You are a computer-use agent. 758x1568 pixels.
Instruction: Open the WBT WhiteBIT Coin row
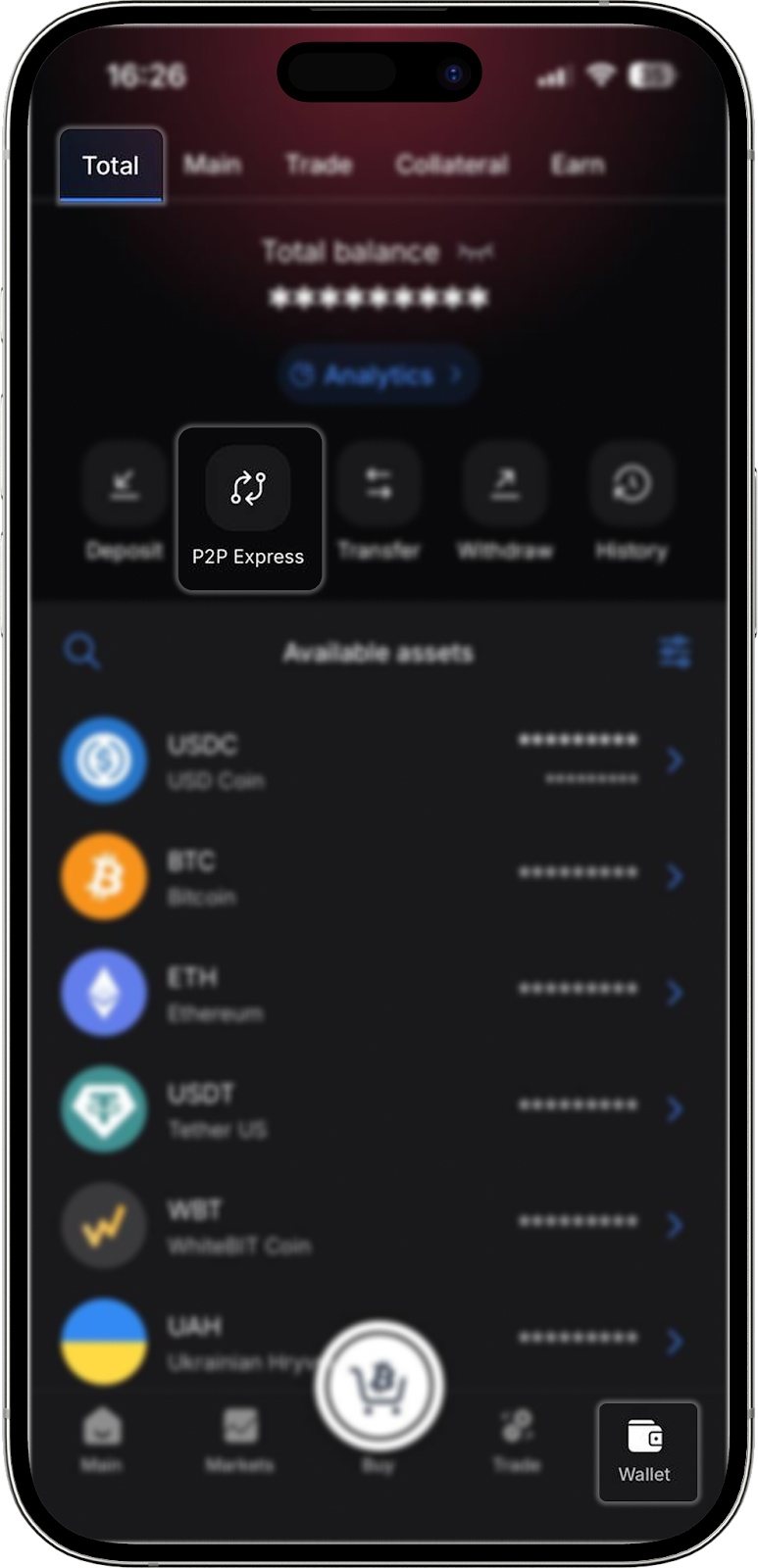(x=378, y=1225)
